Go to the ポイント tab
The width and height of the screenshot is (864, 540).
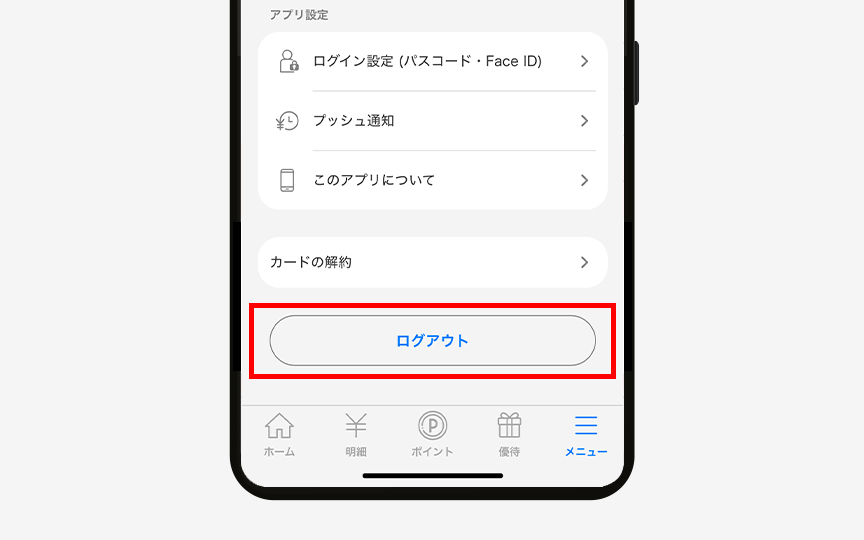[432, 435]
